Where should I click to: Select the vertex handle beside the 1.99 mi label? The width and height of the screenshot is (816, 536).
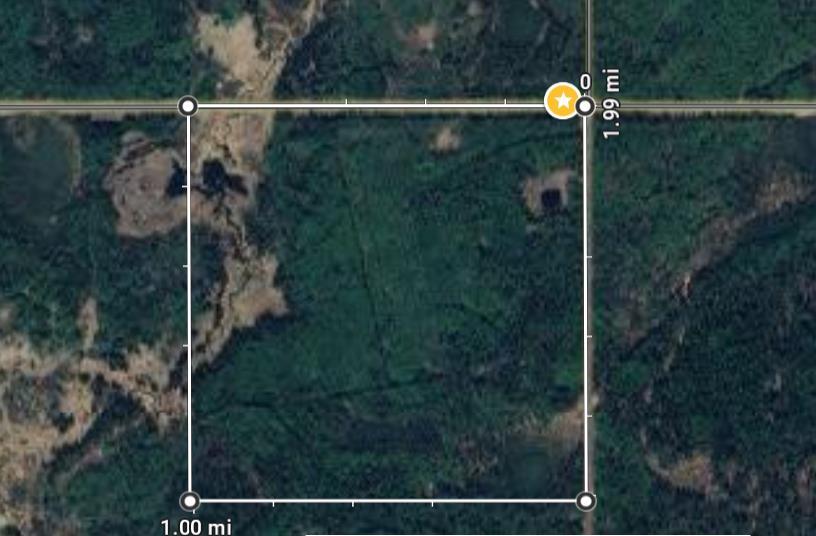click(586, 106)
